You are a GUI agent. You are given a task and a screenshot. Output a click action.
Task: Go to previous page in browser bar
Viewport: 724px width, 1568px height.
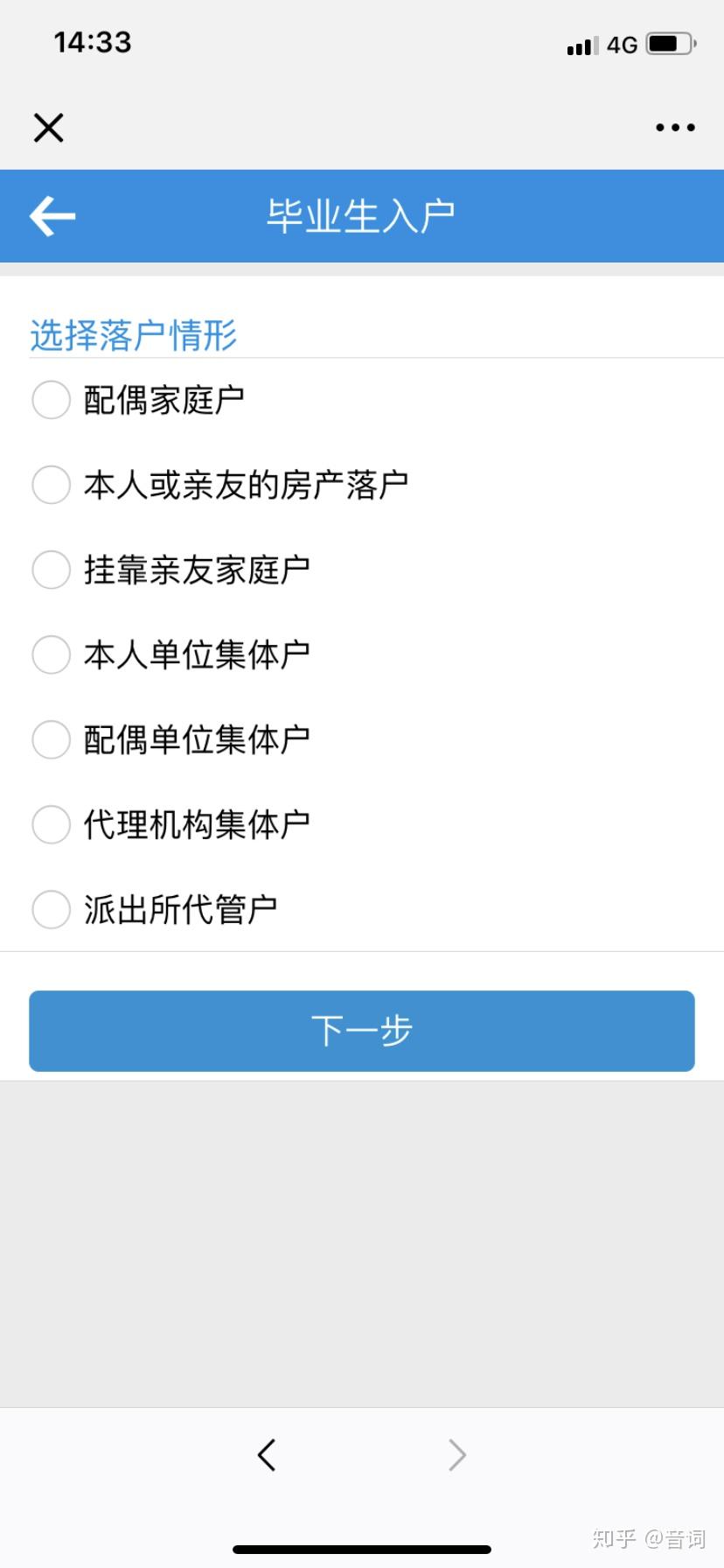267,1455
